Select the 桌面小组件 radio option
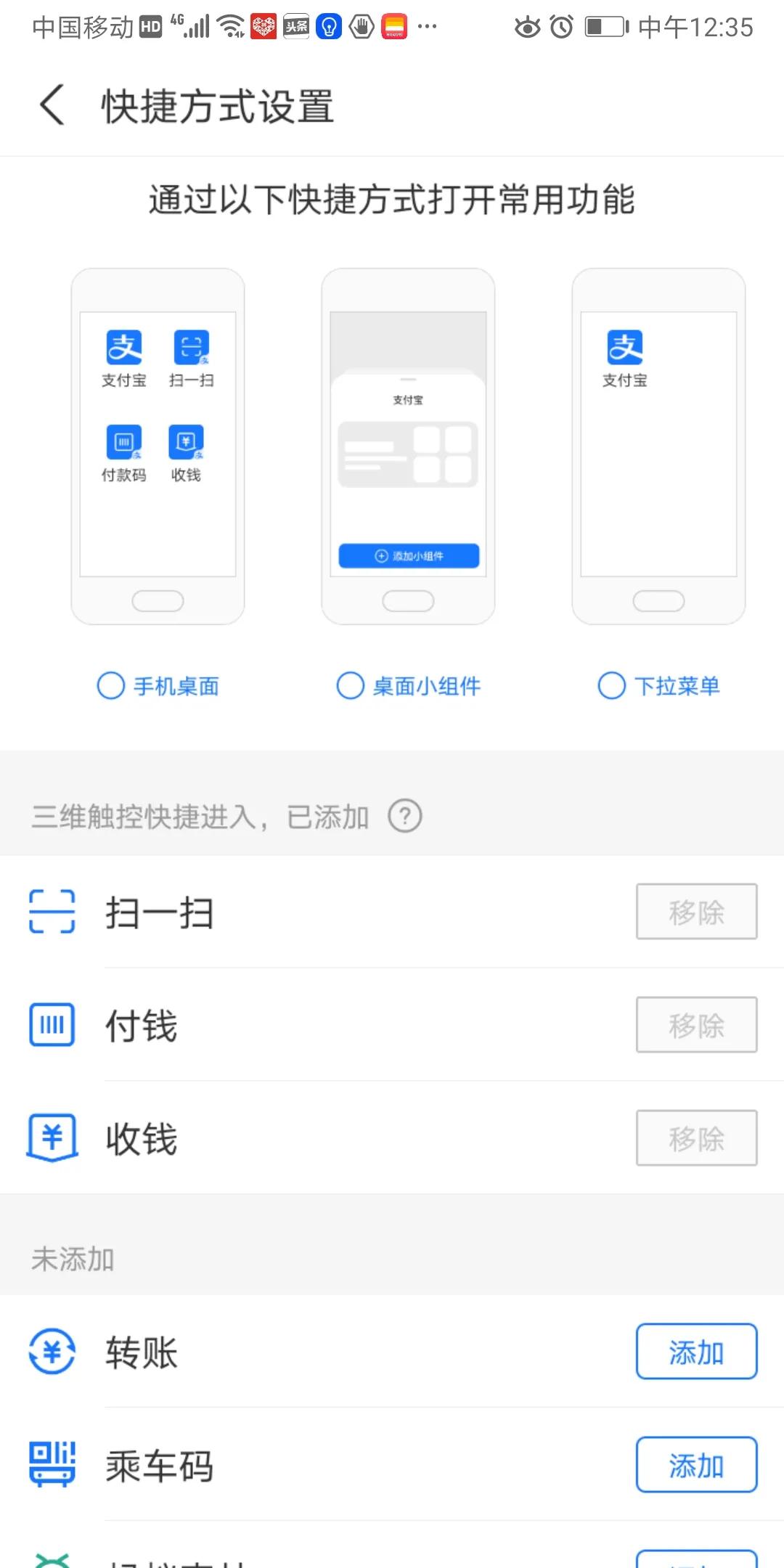The image size is (784, 1568). point(351,685)
